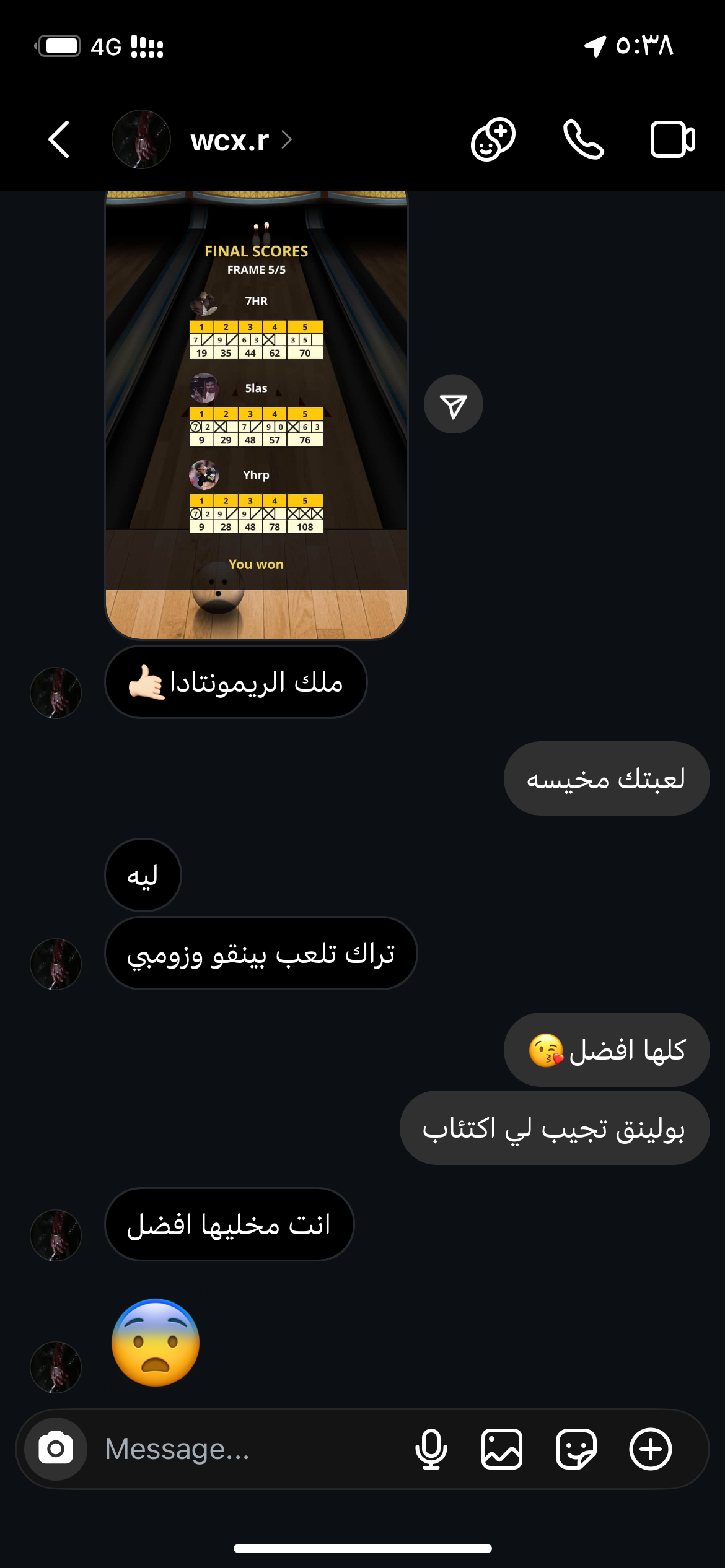Forward the bowling scores image
The height and width of the screenshot is (1568, 725).
point(453,404)
